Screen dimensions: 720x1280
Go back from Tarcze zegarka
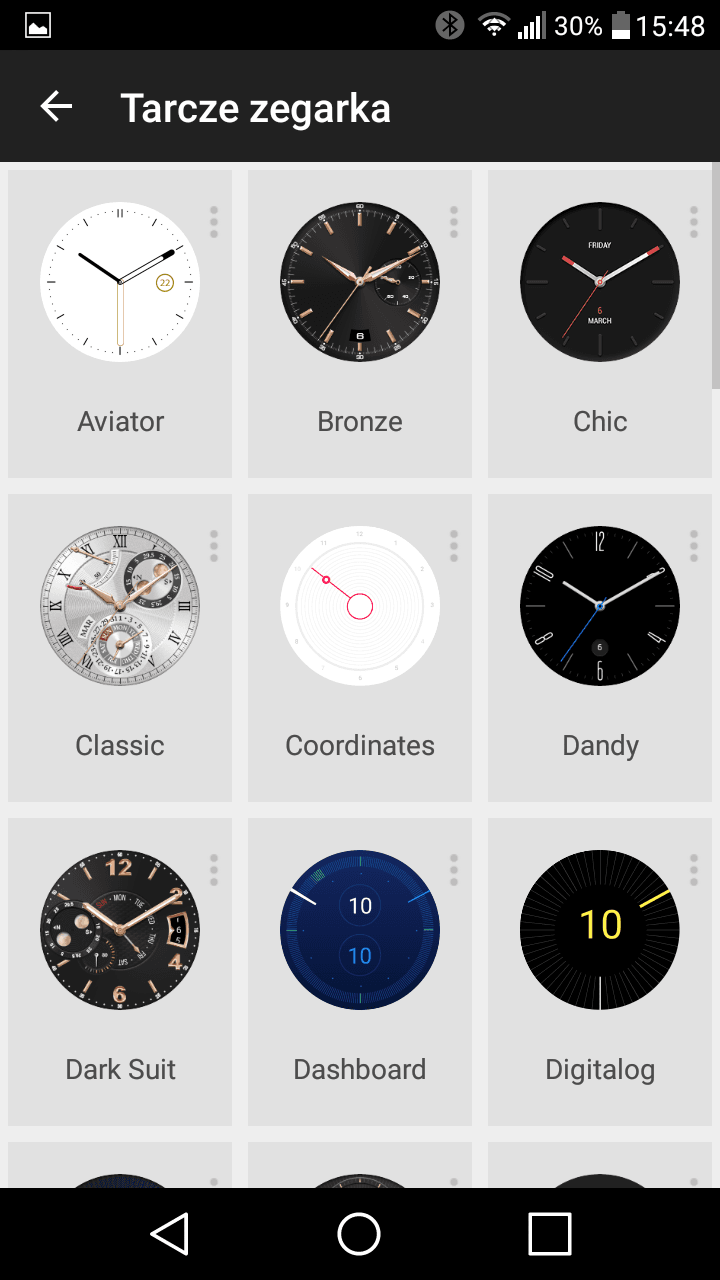(x=56, y=107)
